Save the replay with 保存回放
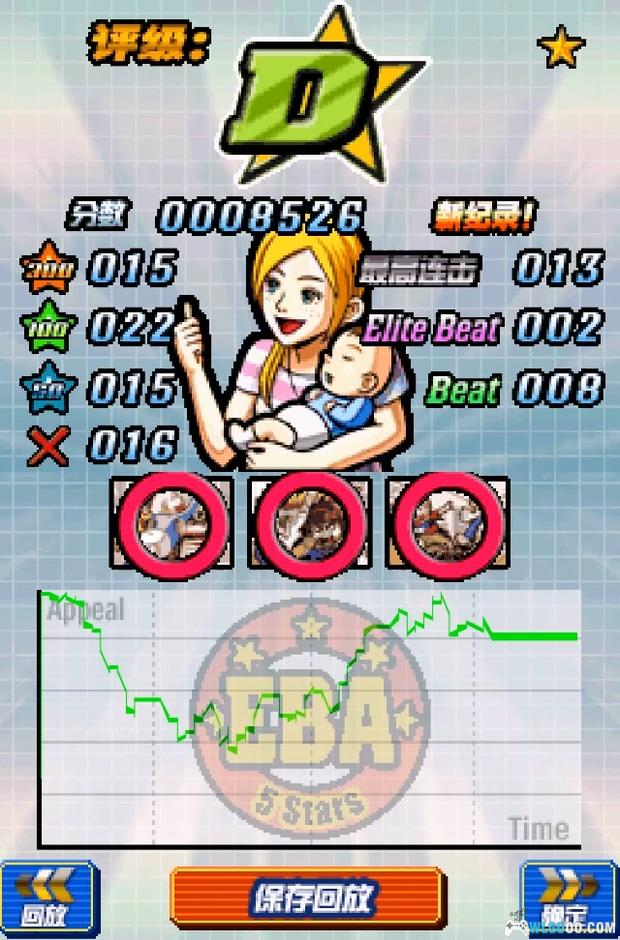This screenshot has width=620, height=940. [x=307, y=896]
